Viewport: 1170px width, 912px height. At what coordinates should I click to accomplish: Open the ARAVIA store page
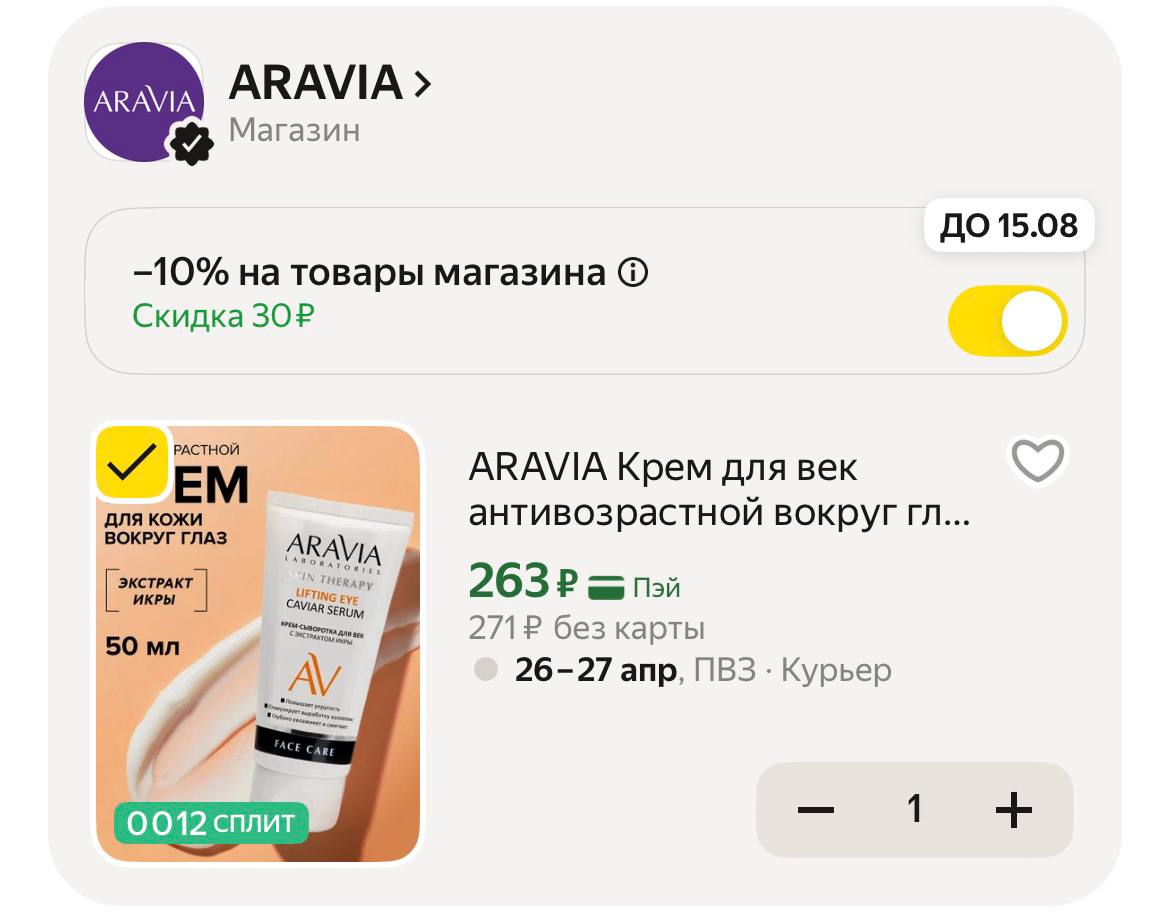pyautogui.click(x=330, y=84)
